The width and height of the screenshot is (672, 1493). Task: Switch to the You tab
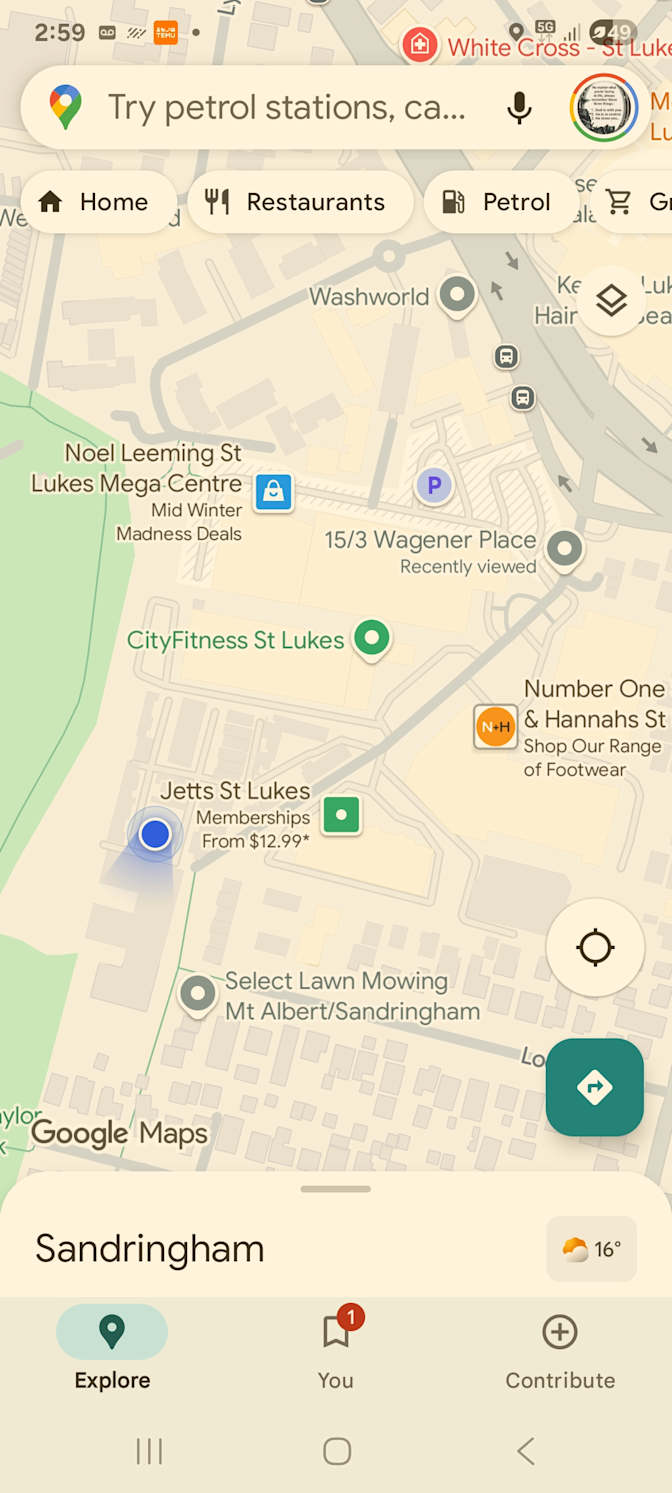(x=336, y=1351)
